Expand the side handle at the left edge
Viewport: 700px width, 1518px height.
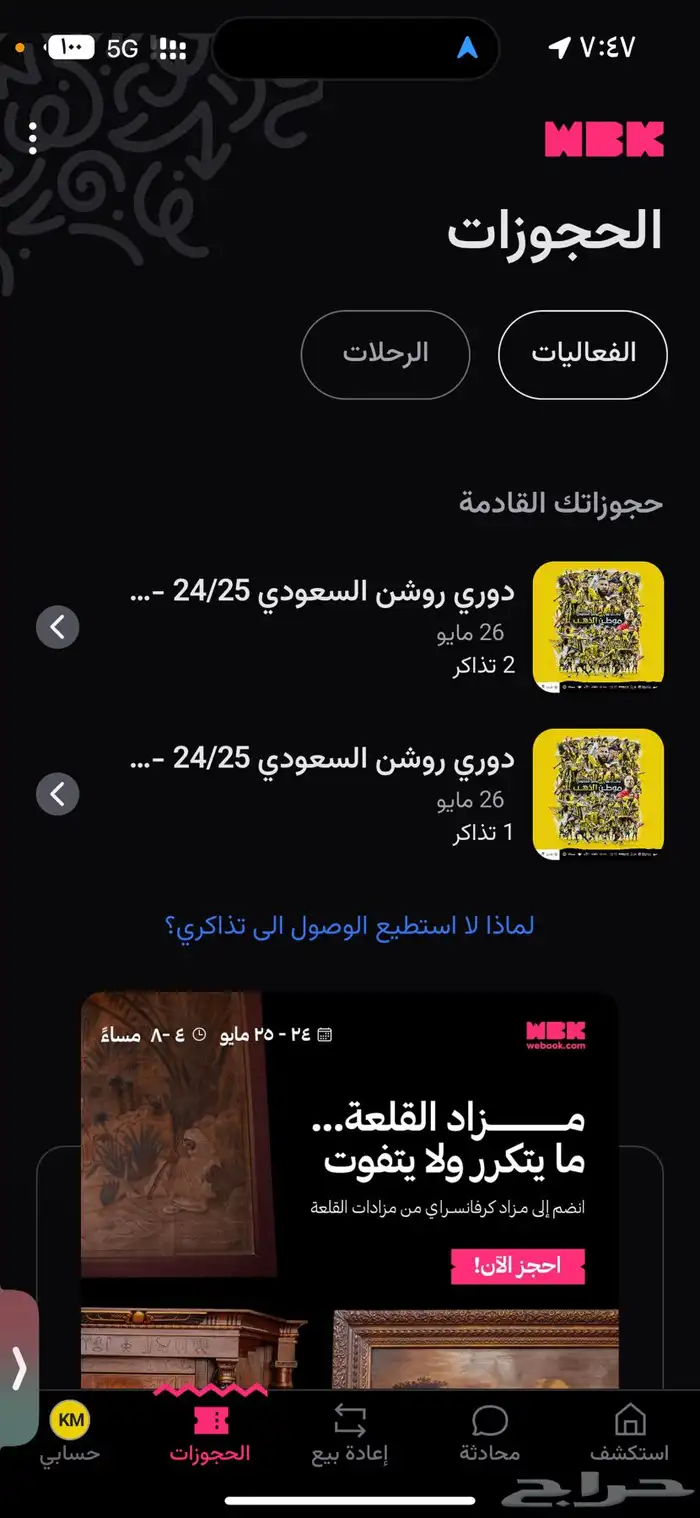(19, 1369)
